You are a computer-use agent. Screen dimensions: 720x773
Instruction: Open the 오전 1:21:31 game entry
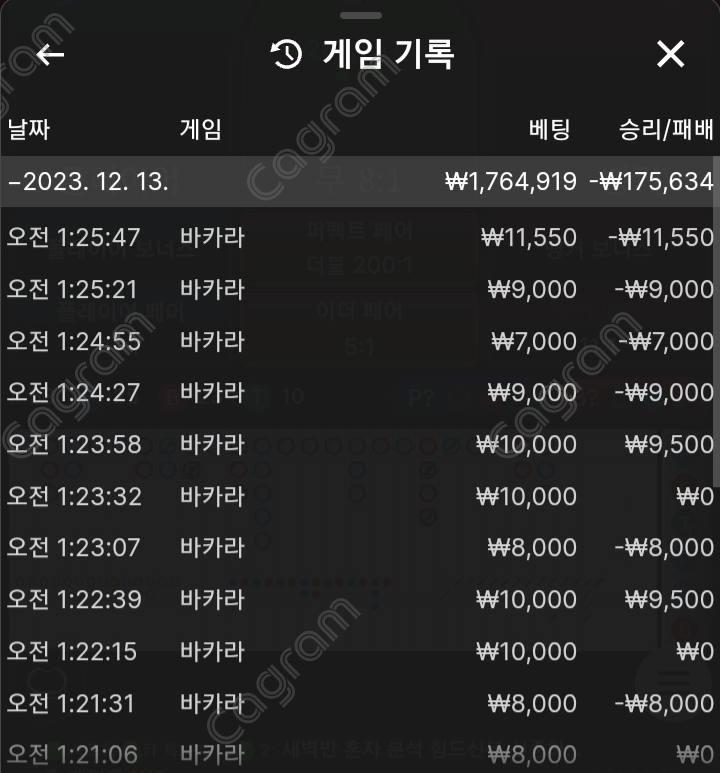tap(360, 704)
